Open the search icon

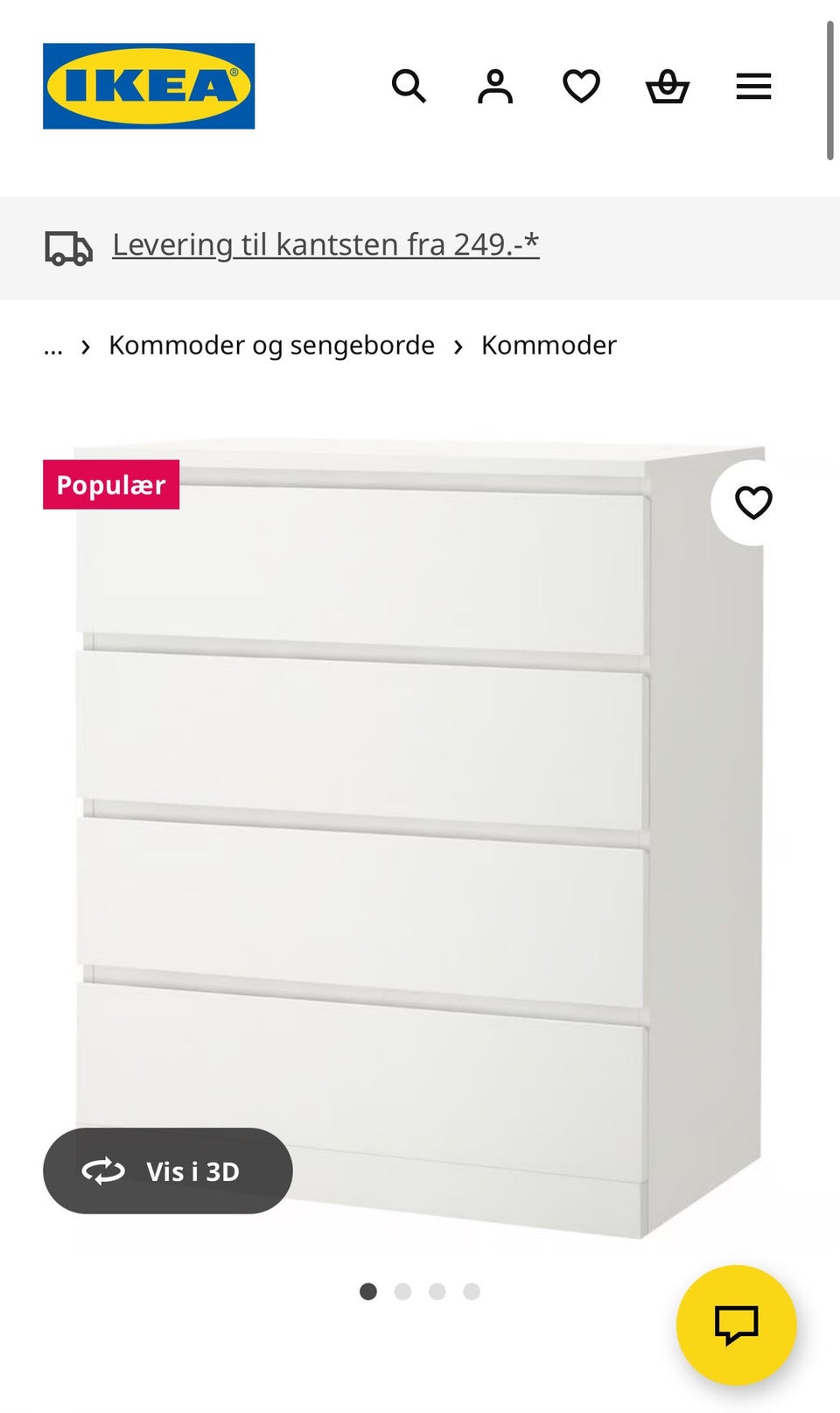[409, 86]
